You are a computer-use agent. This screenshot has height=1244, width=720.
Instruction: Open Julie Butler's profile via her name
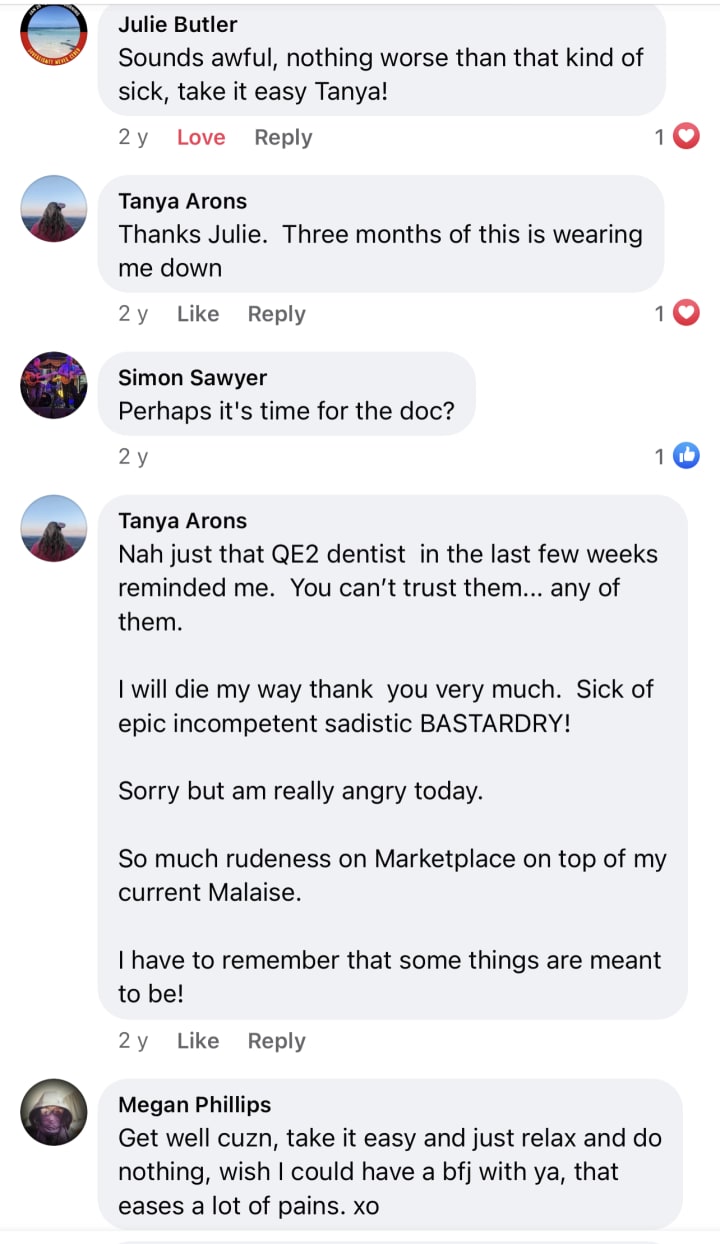pyautogui.click(x=177, y=24)
